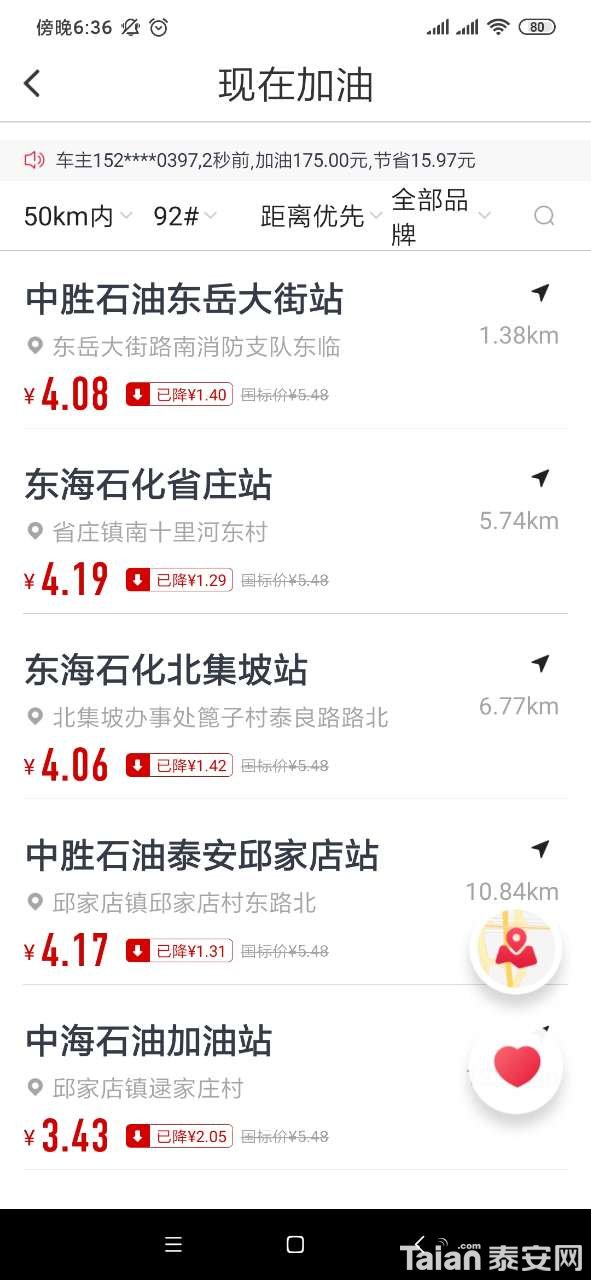Image resolution: width=591 pixels, height=1280 pixels.
Task: Open 东海石化省庄站 station details
Action: coord(295,522)
